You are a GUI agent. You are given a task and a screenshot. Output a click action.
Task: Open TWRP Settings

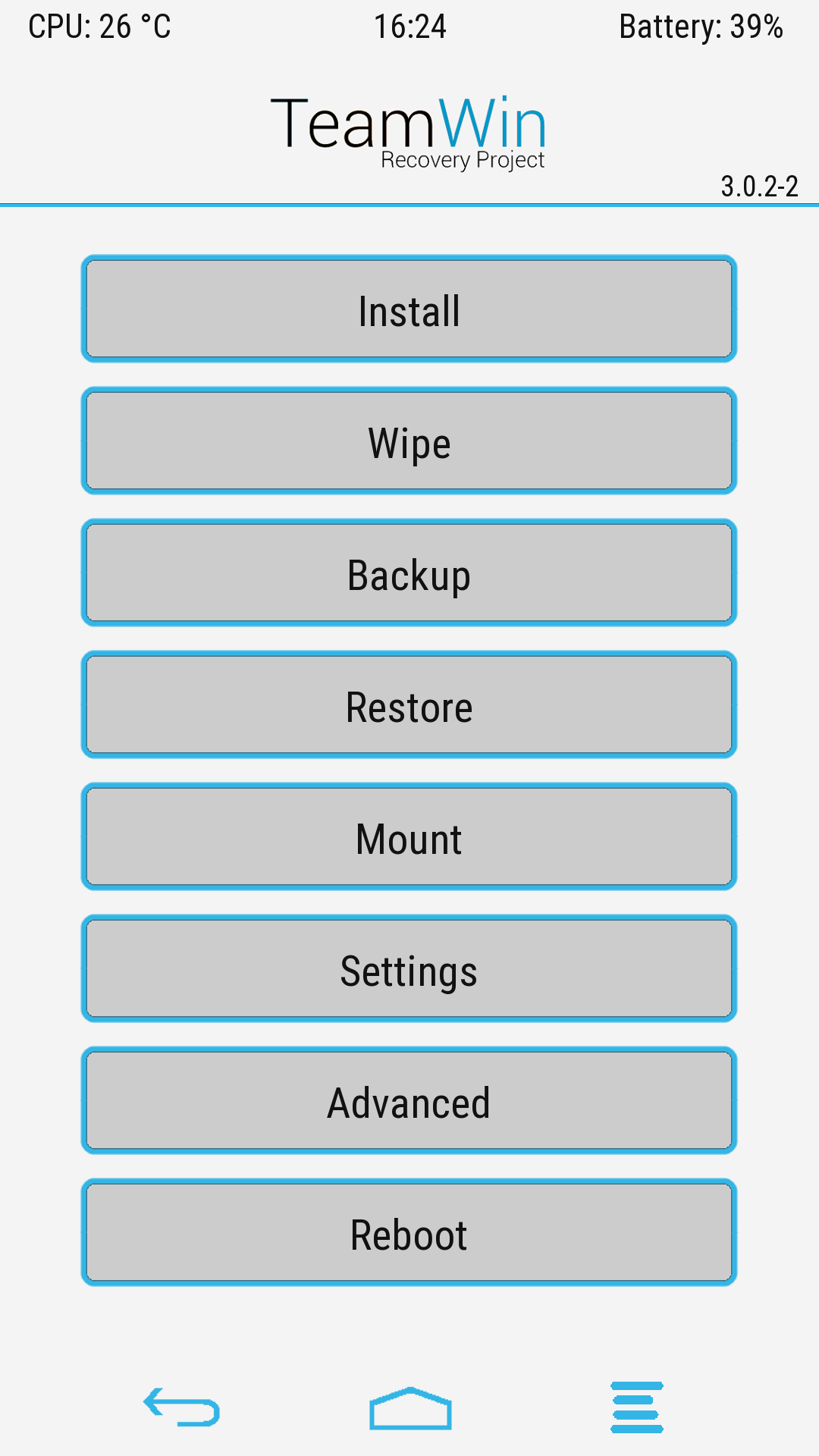coord(409,968)
